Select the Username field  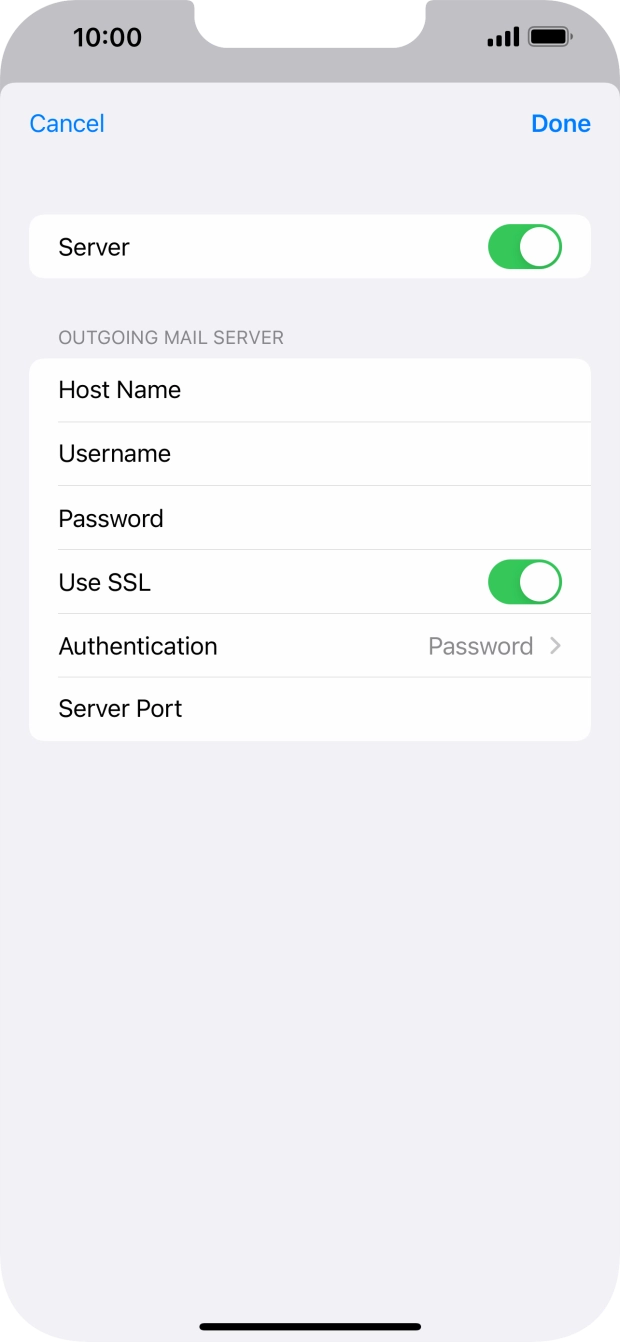coord(310,454)
